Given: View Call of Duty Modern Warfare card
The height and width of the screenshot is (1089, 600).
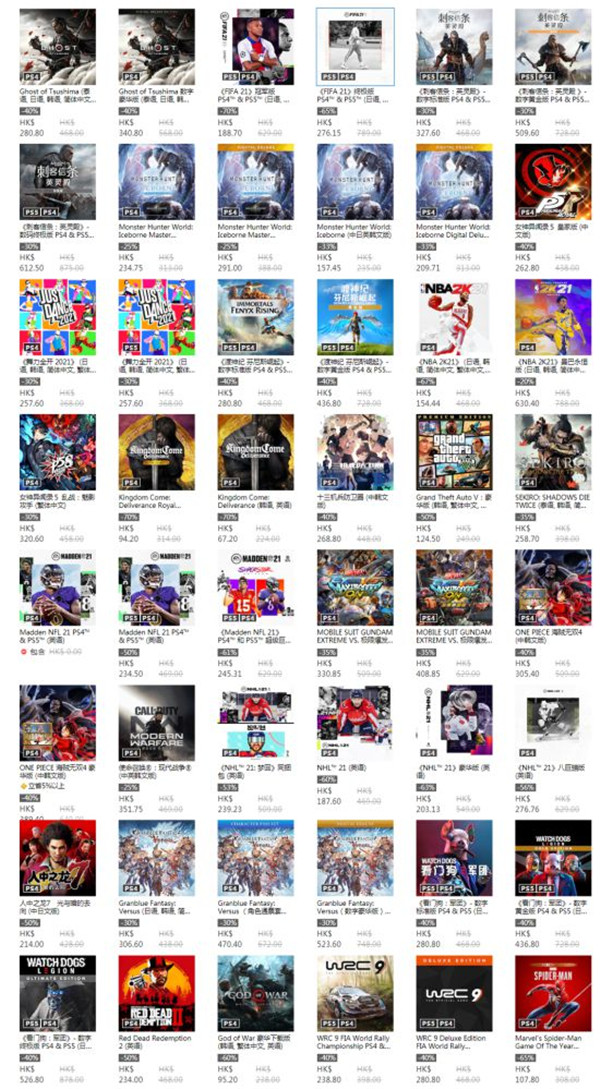Looking at the screenshot, I should click(x=156, y=724).
